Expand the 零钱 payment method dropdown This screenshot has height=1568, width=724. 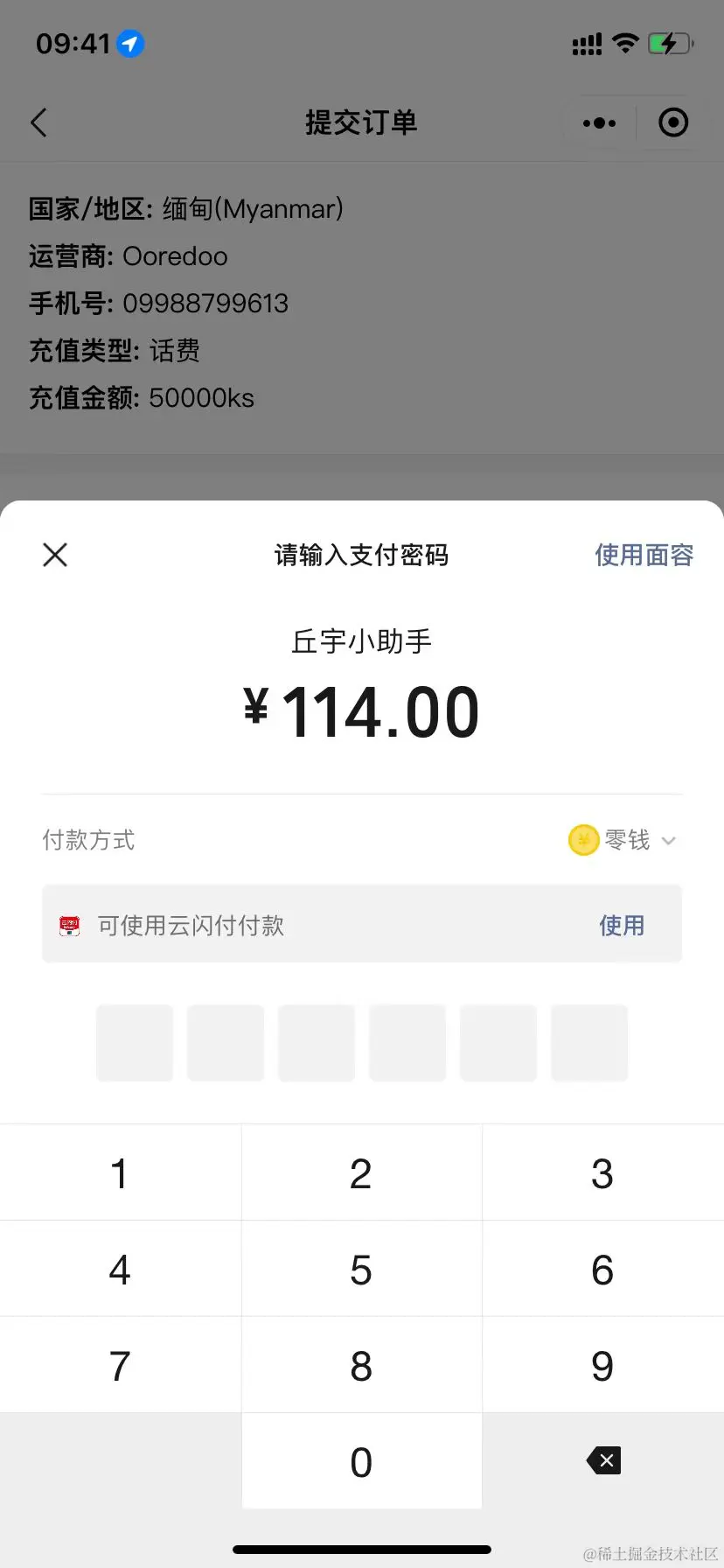623,840
